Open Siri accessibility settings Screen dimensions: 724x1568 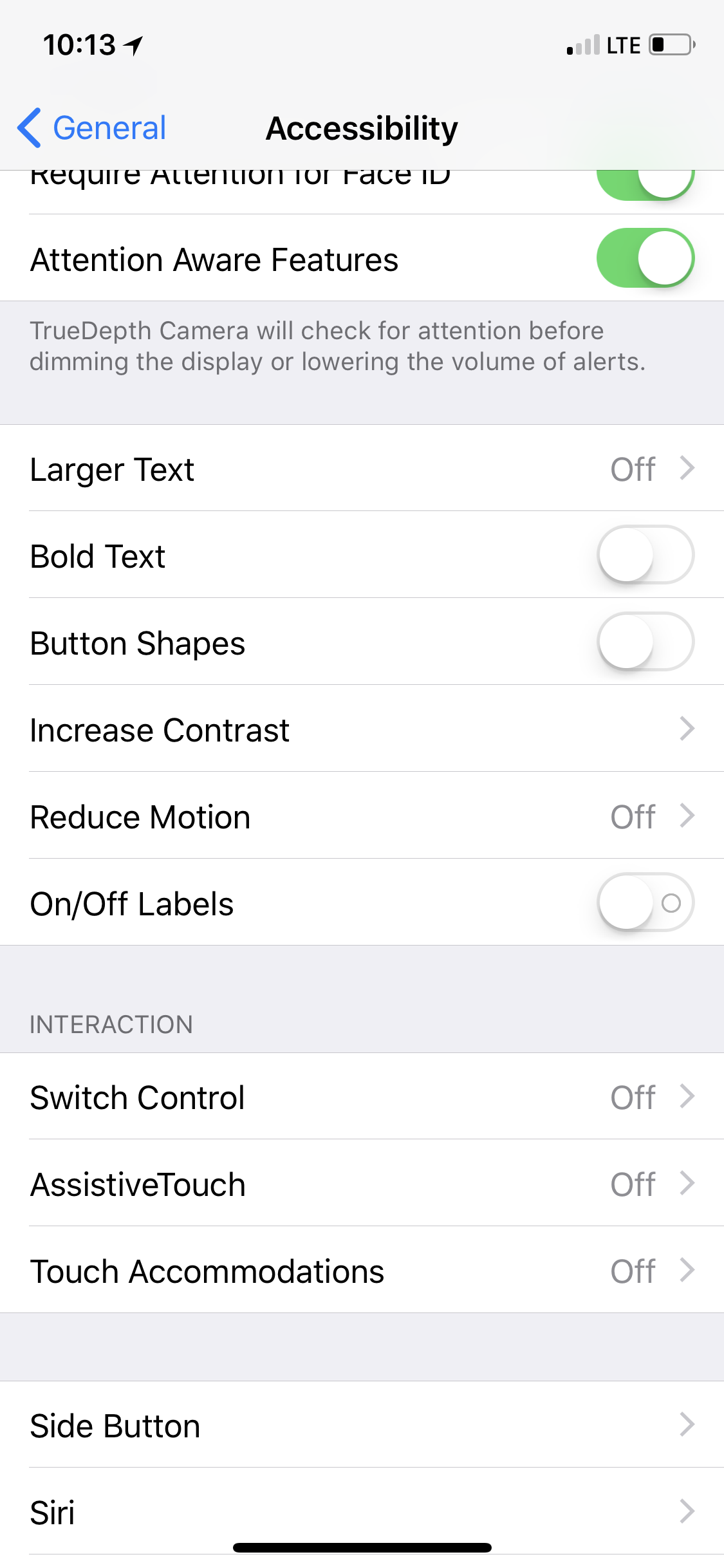[x=362, y=1511]
